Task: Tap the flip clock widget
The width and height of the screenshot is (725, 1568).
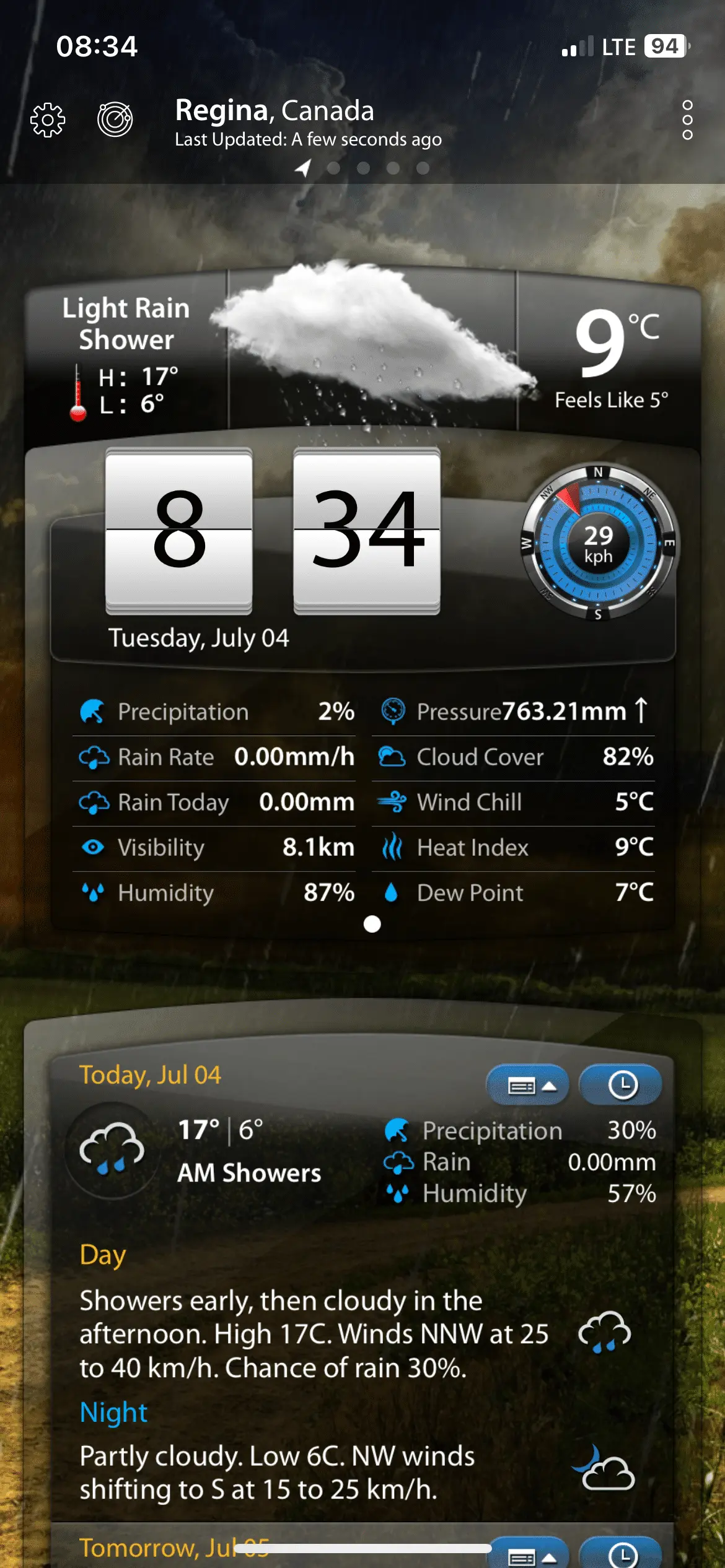Action: point(273,531)
